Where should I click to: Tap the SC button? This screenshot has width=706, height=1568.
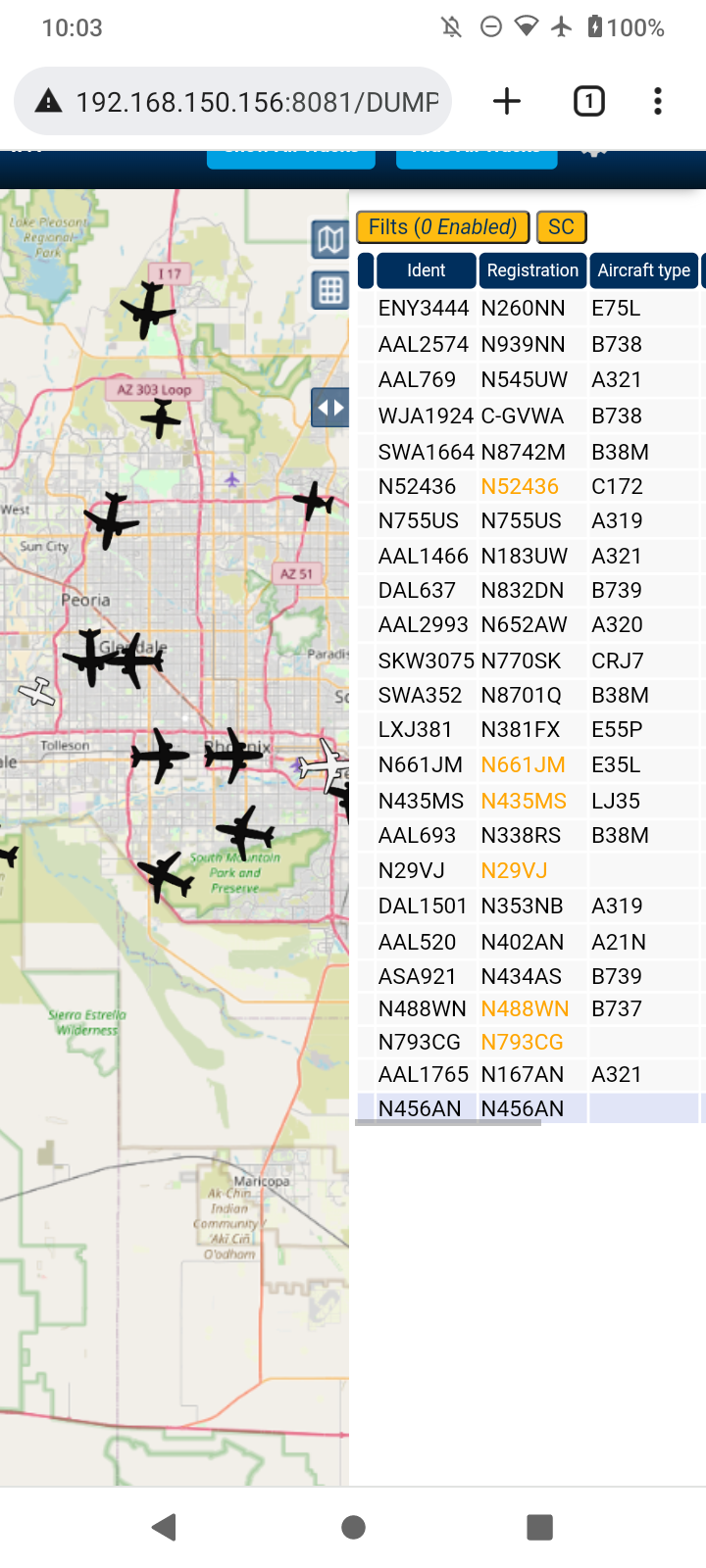tap(561, 227)
